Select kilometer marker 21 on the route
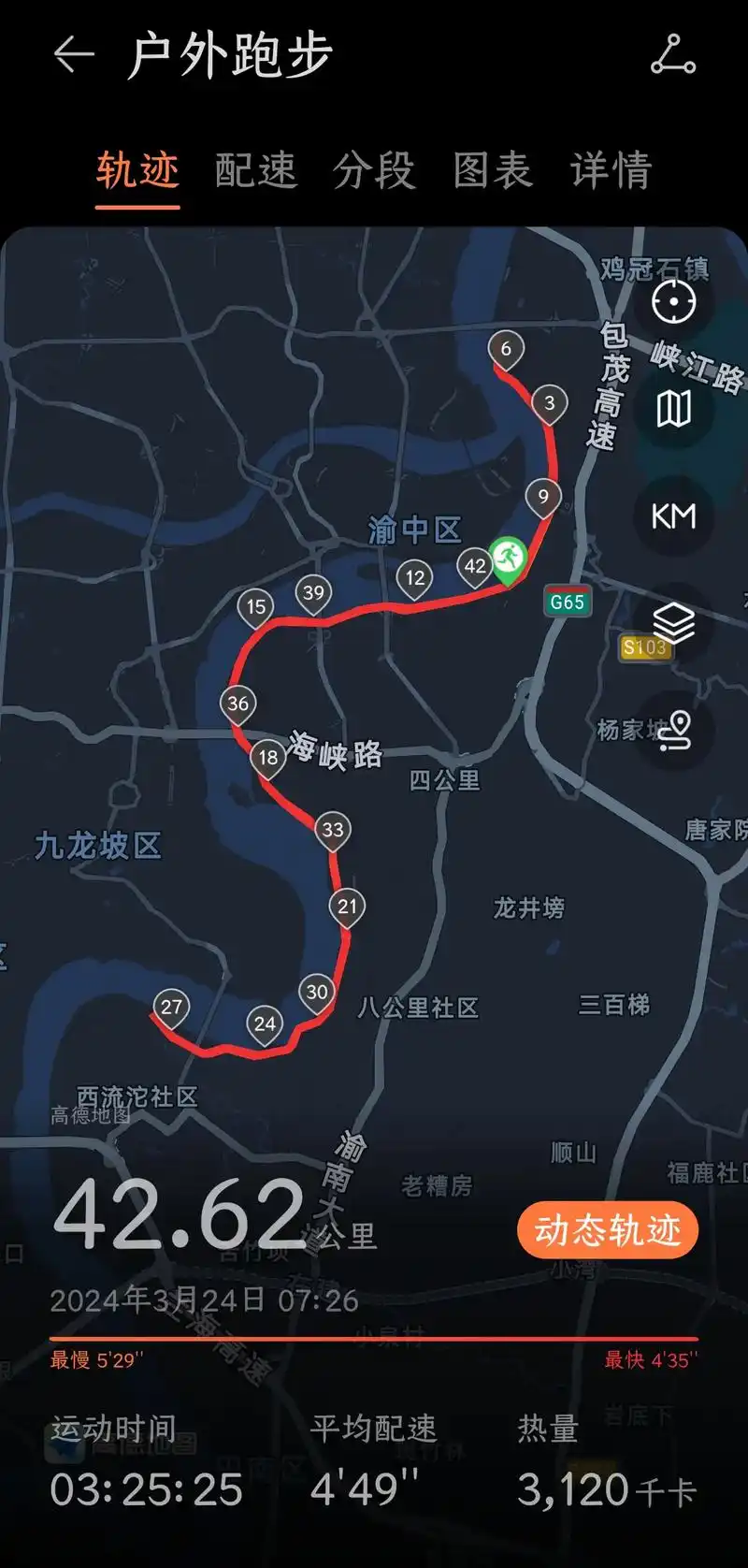Image resolution: width=748 pixels, height=1568 pixels. 347,905
